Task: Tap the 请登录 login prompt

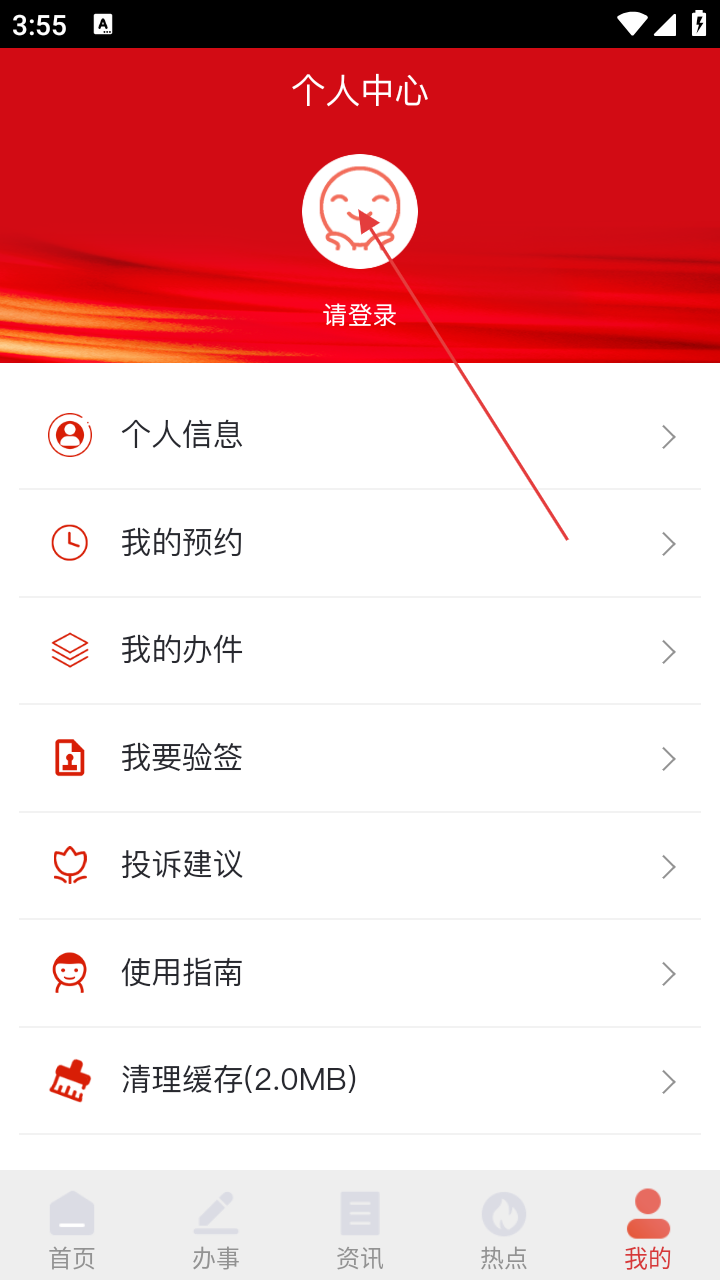Action: (360, 315)
